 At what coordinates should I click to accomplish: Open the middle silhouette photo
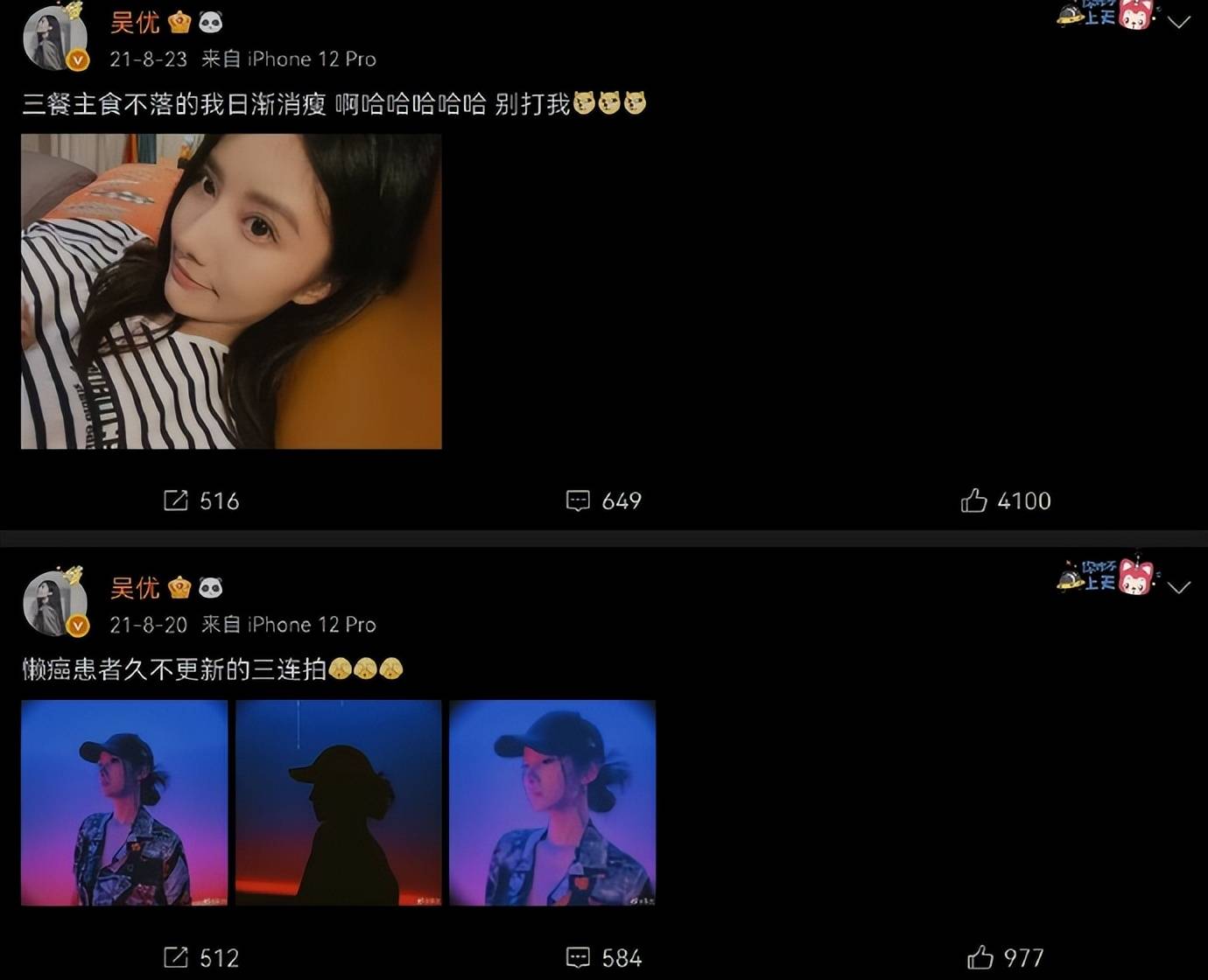[339, 802]
